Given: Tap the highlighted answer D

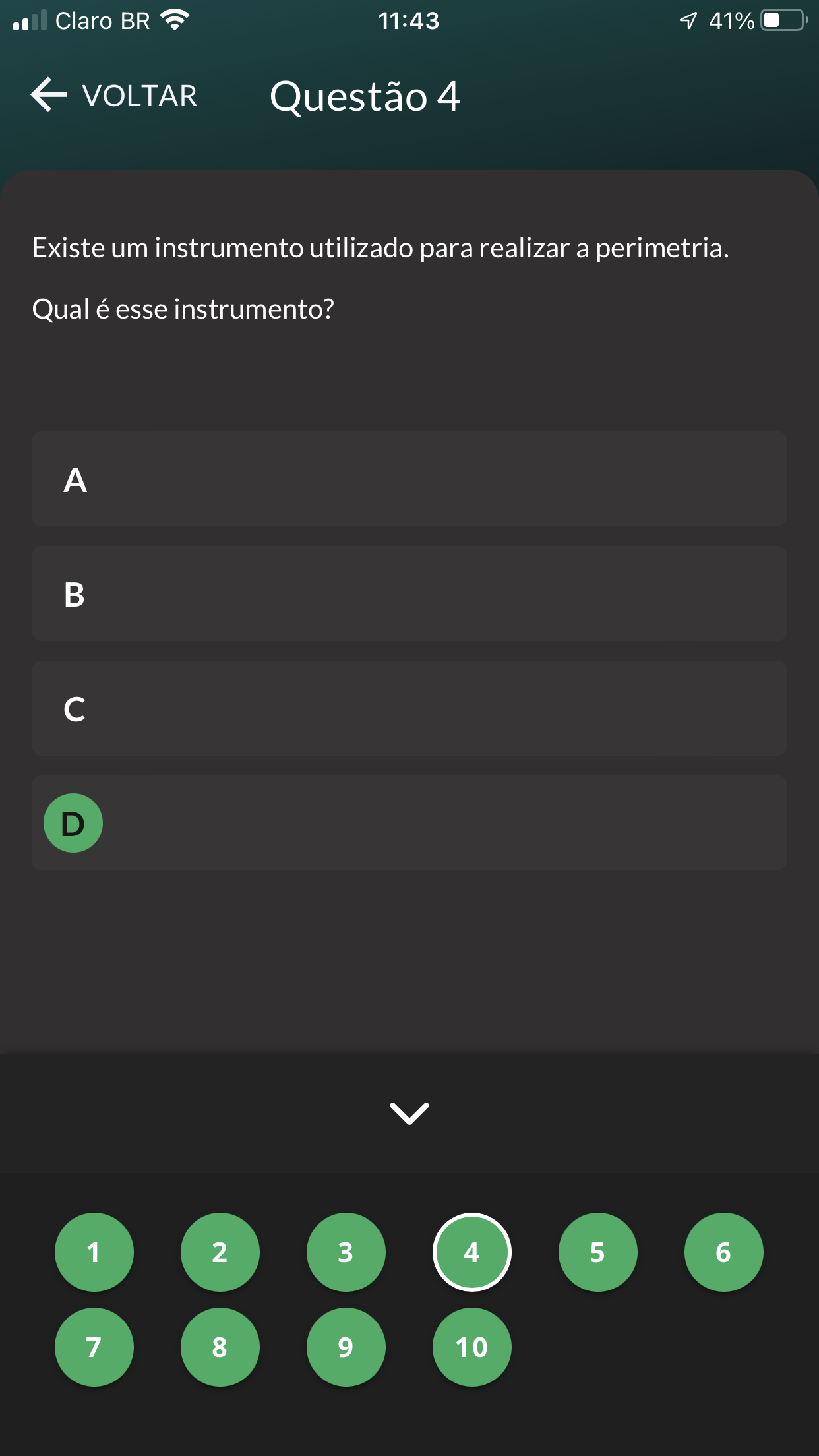Looking at the screenshot, I should (x=409, y=824).
